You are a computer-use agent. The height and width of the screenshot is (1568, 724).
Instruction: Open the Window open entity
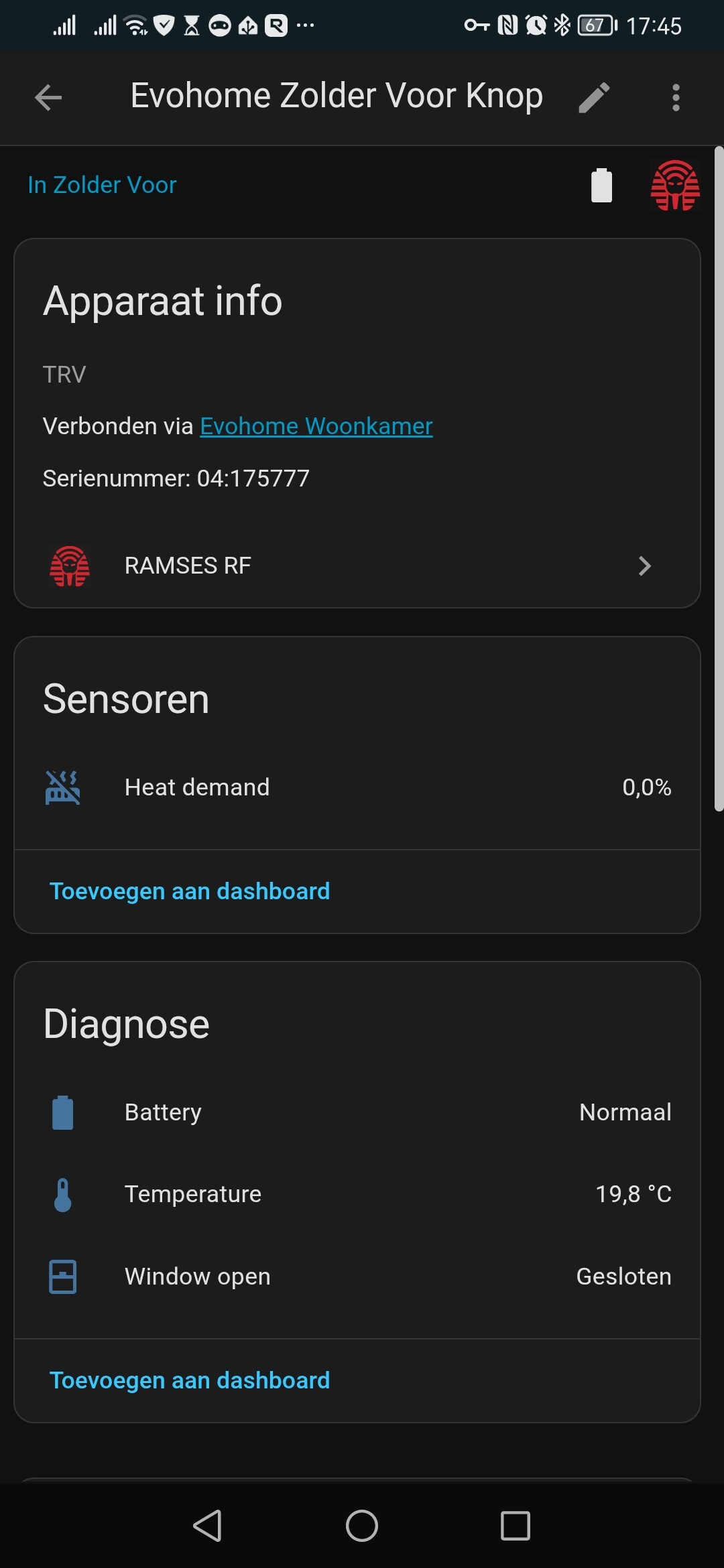click(357, 1277)
